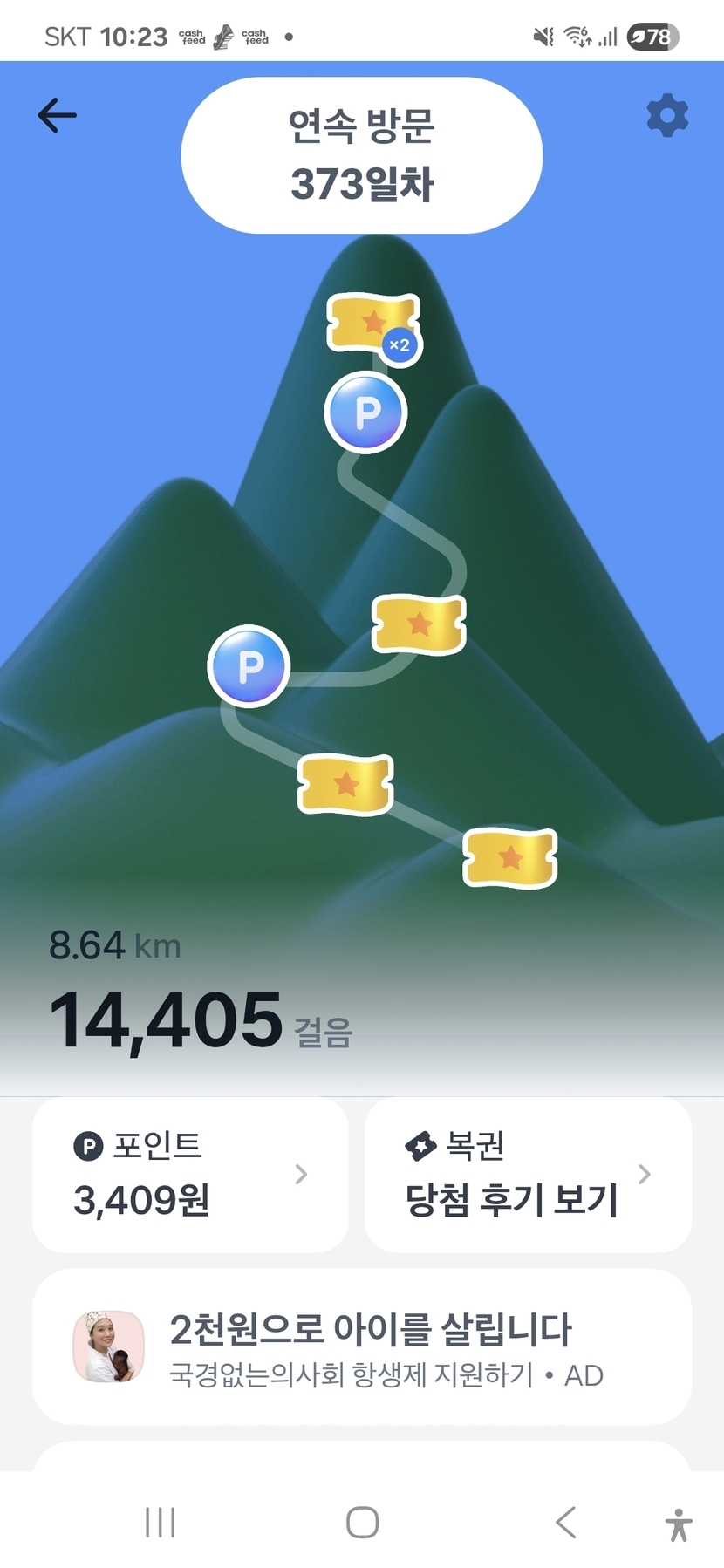The image size is (724, 1568).
Task: Open the settings gear
Action: click(667, 115)
